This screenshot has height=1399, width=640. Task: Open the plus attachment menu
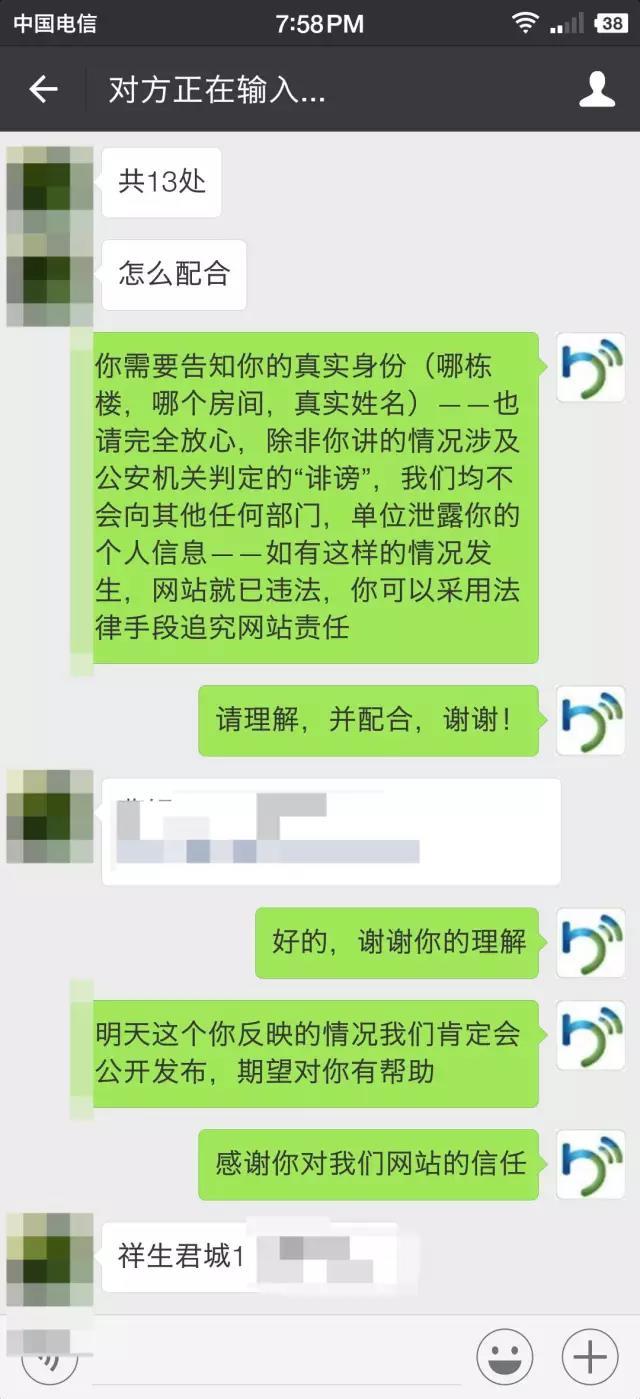point(590,1356)
